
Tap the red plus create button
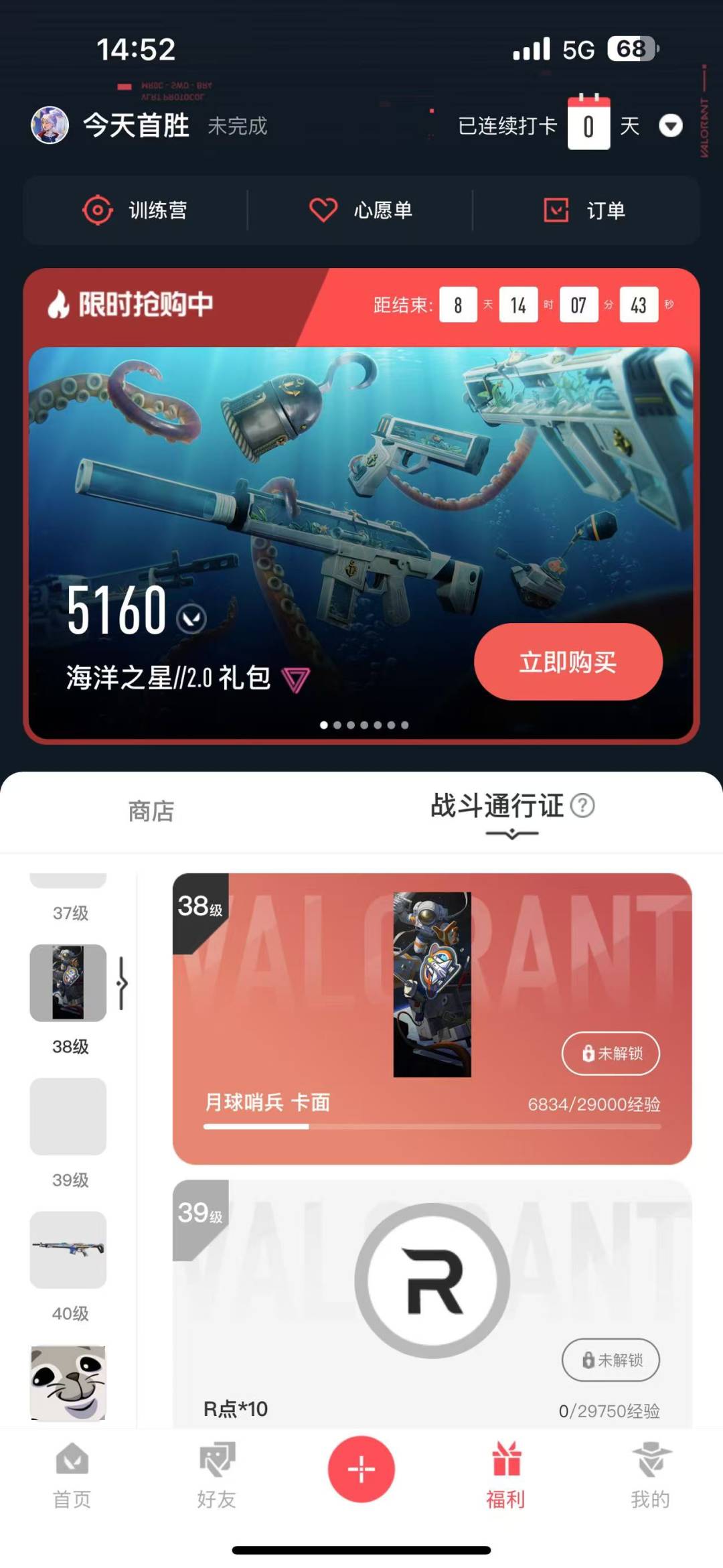pyautogui.click(x=361, y=1470)
